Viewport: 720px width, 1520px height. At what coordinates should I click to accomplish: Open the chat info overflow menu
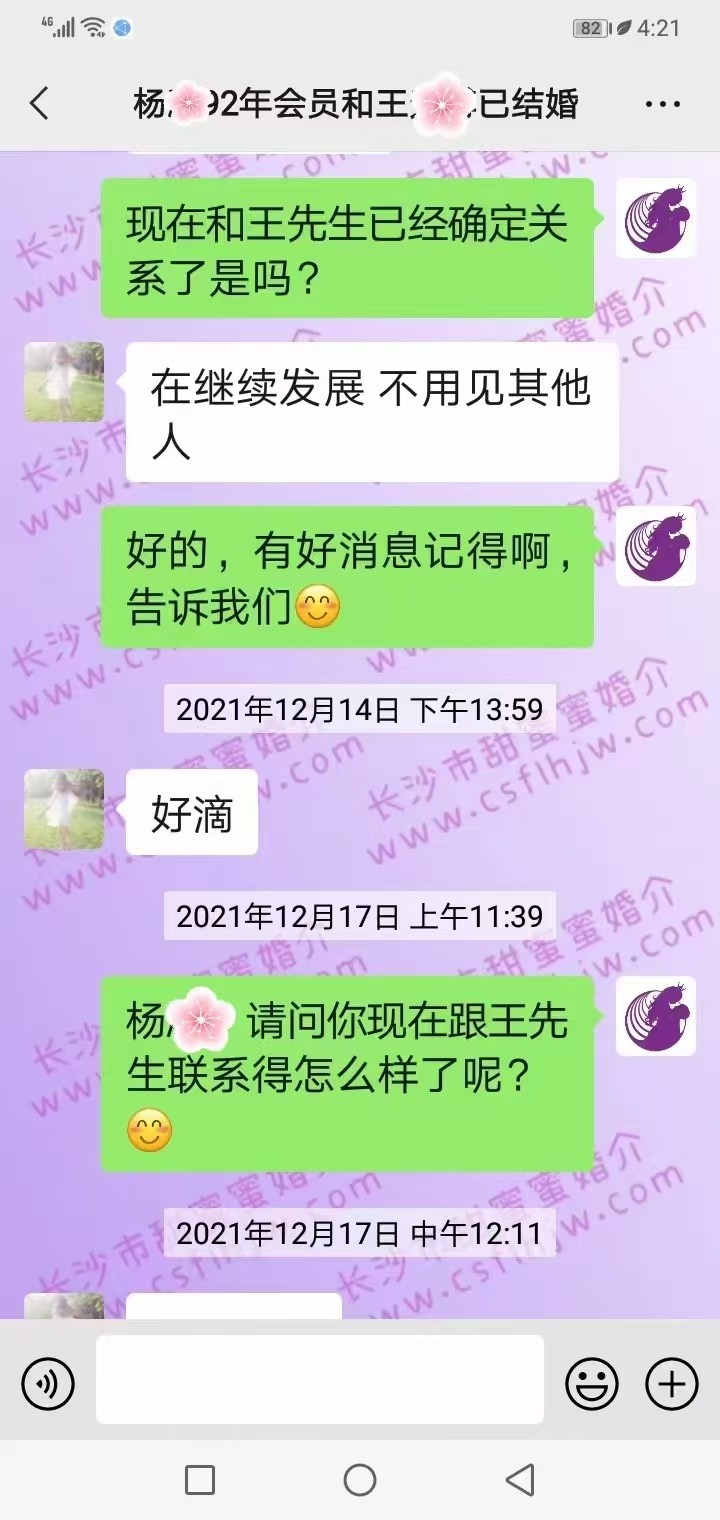[x=662, y=104]
